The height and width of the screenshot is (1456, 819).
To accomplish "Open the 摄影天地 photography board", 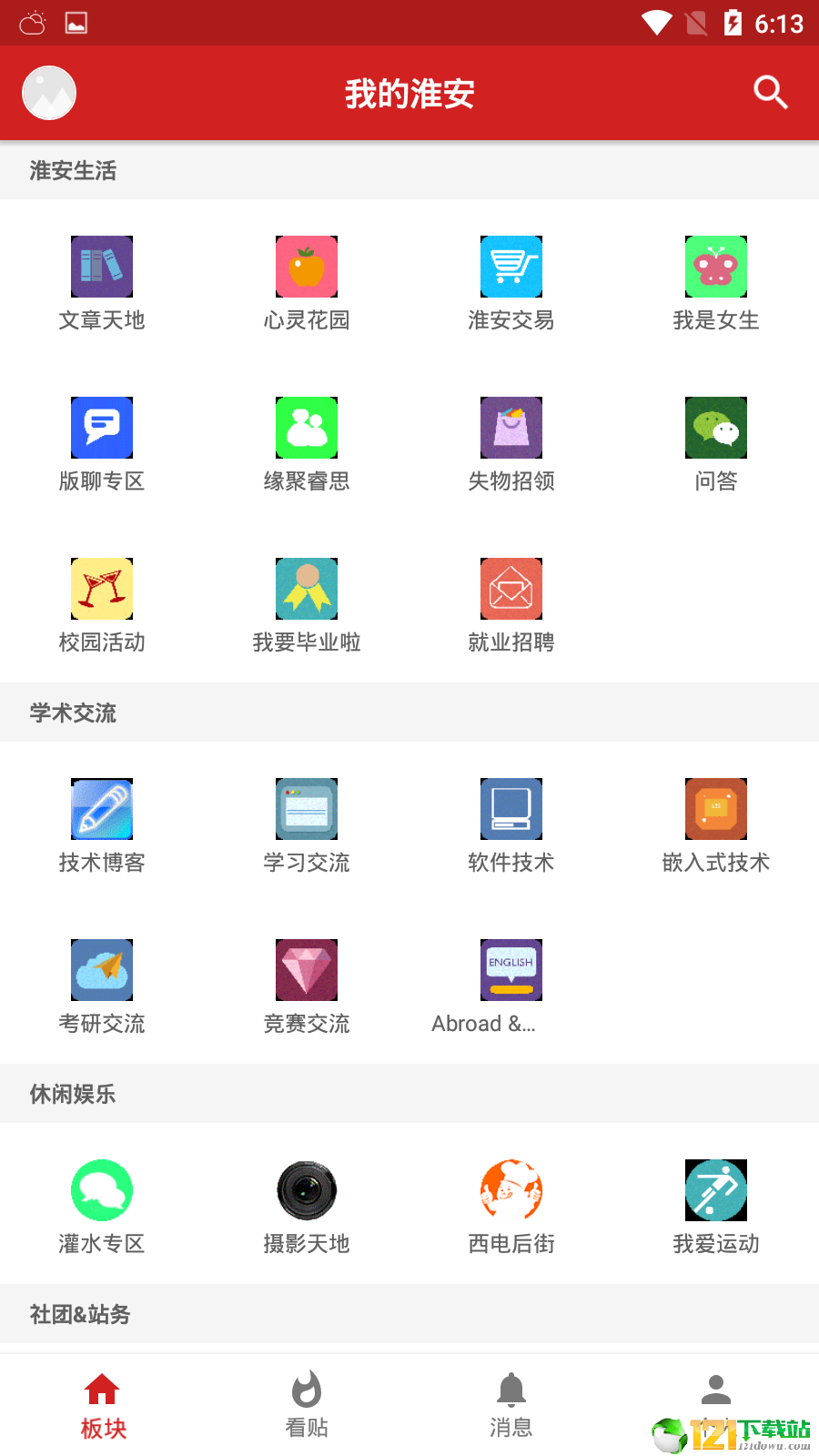I will coord(307,1208).
